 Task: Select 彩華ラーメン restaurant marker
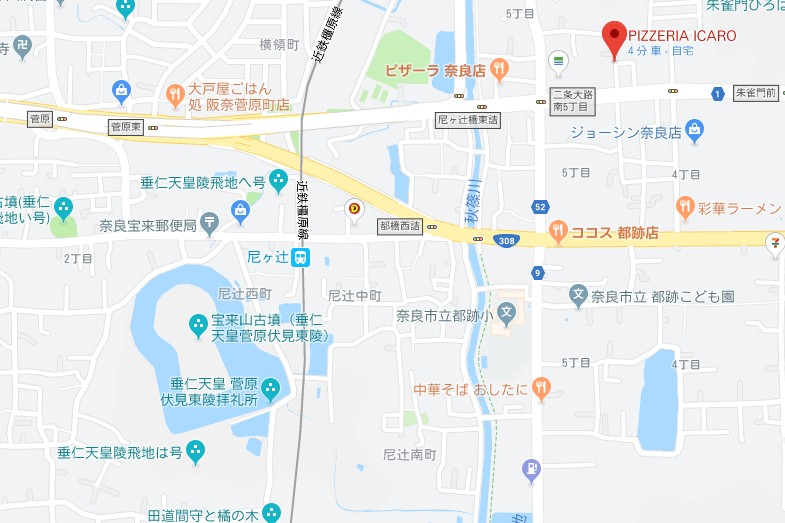[x=685, y=208]
